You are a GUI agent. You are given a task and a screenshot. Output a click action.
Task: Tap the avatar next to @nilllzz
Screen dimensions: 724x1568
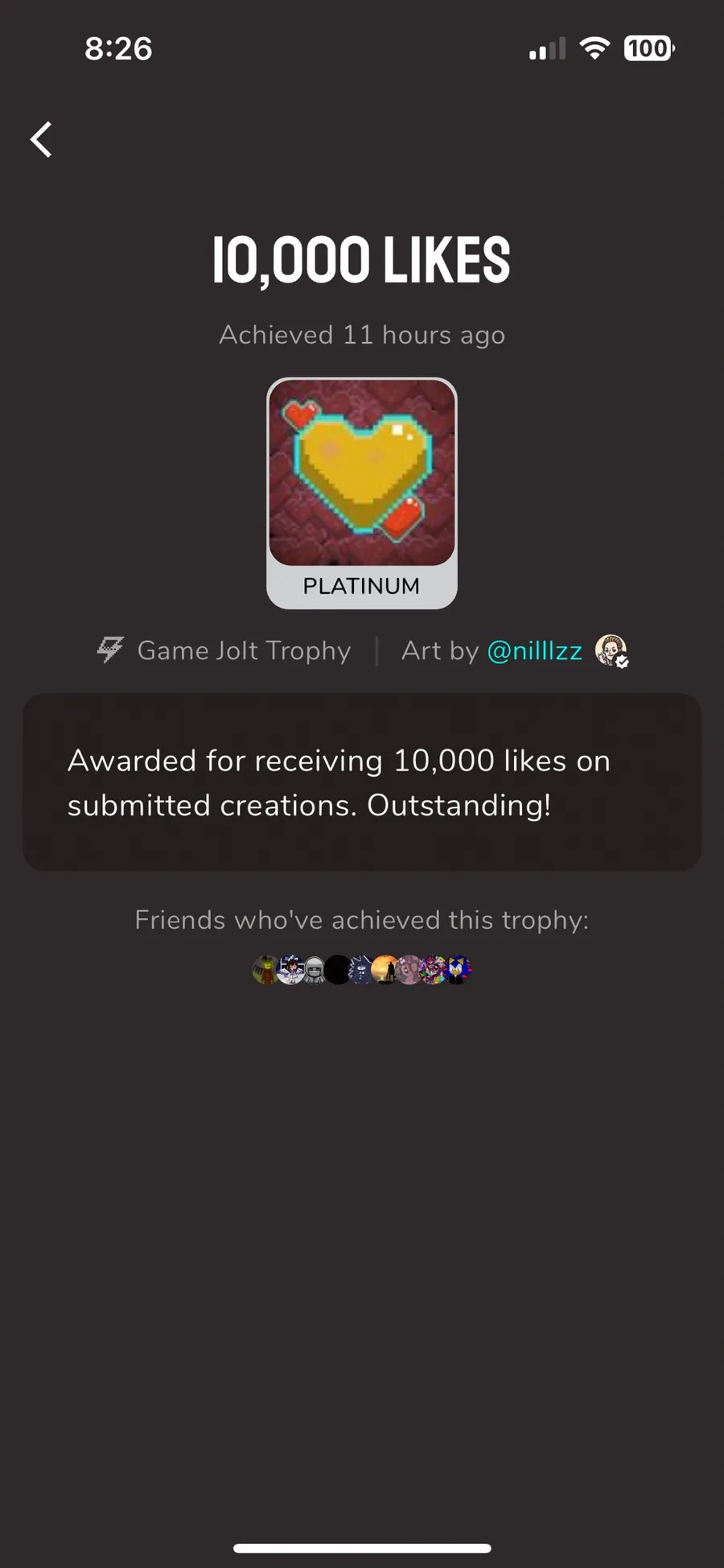pyautogui.click(x=611, y=650)
